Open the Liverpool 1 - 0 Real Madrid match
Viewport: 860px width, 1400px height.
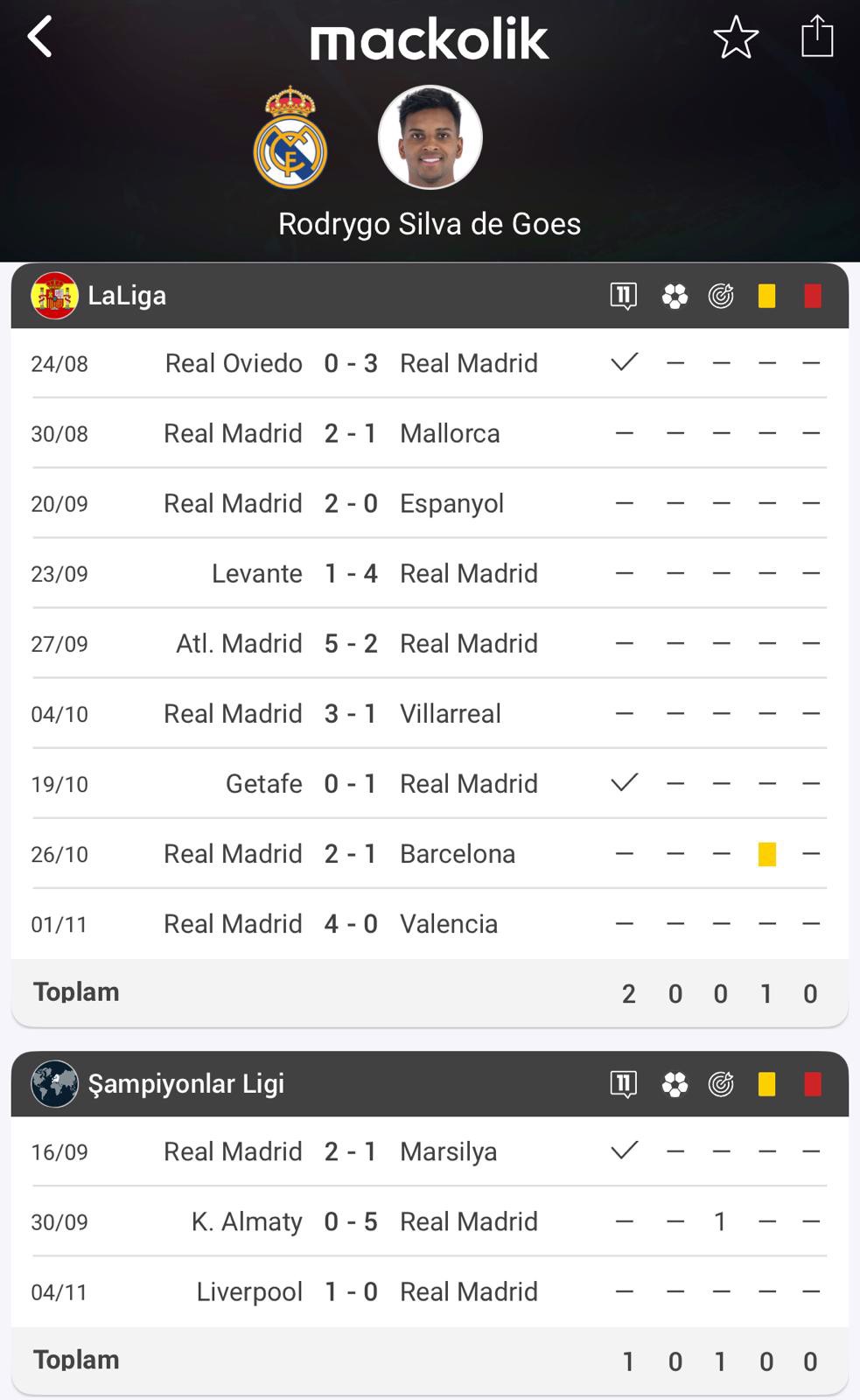(x=351, y=1291)
